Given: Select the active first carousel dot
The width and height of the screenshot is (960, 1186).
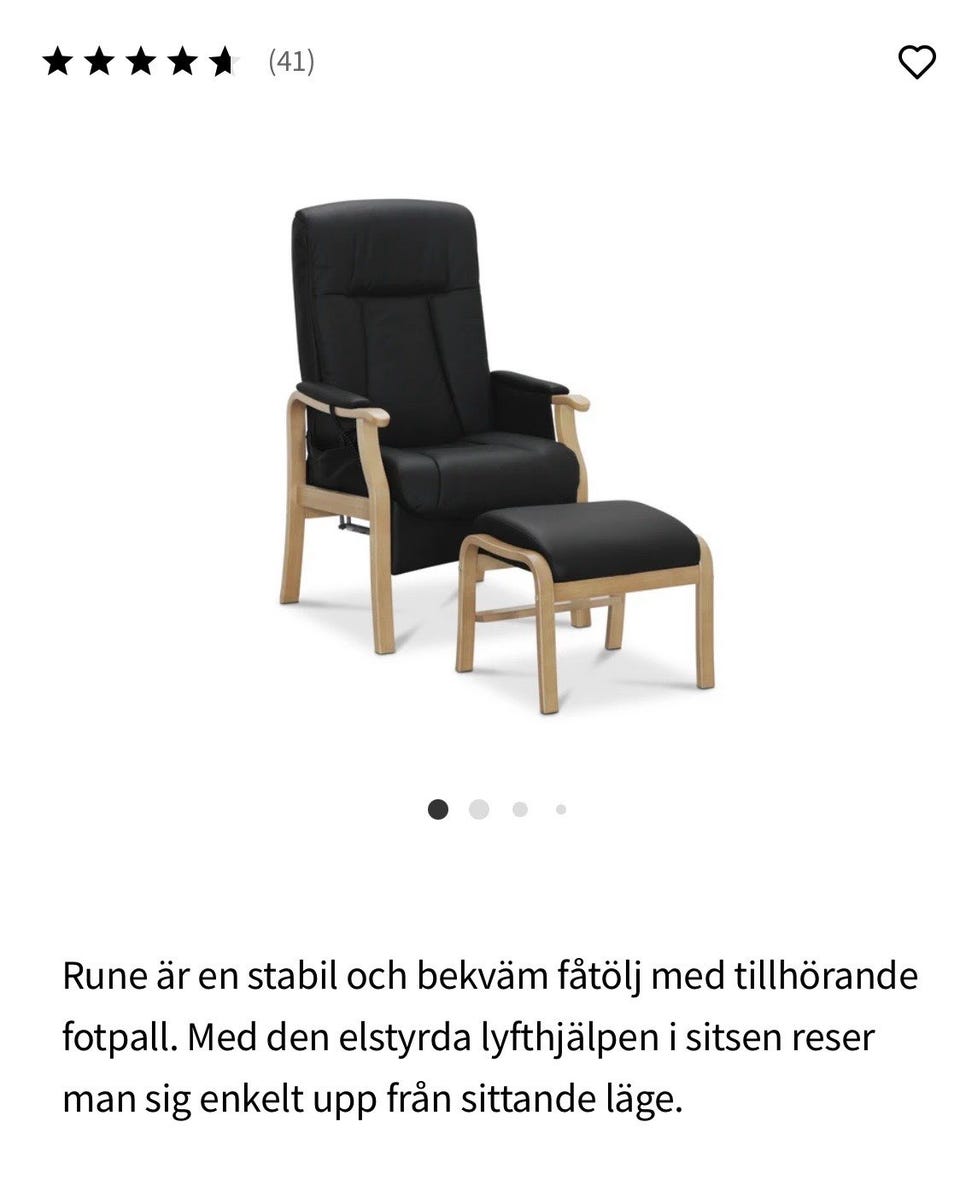Looking at the screenshot, I should pyautogui.click(x=436, y=809).
